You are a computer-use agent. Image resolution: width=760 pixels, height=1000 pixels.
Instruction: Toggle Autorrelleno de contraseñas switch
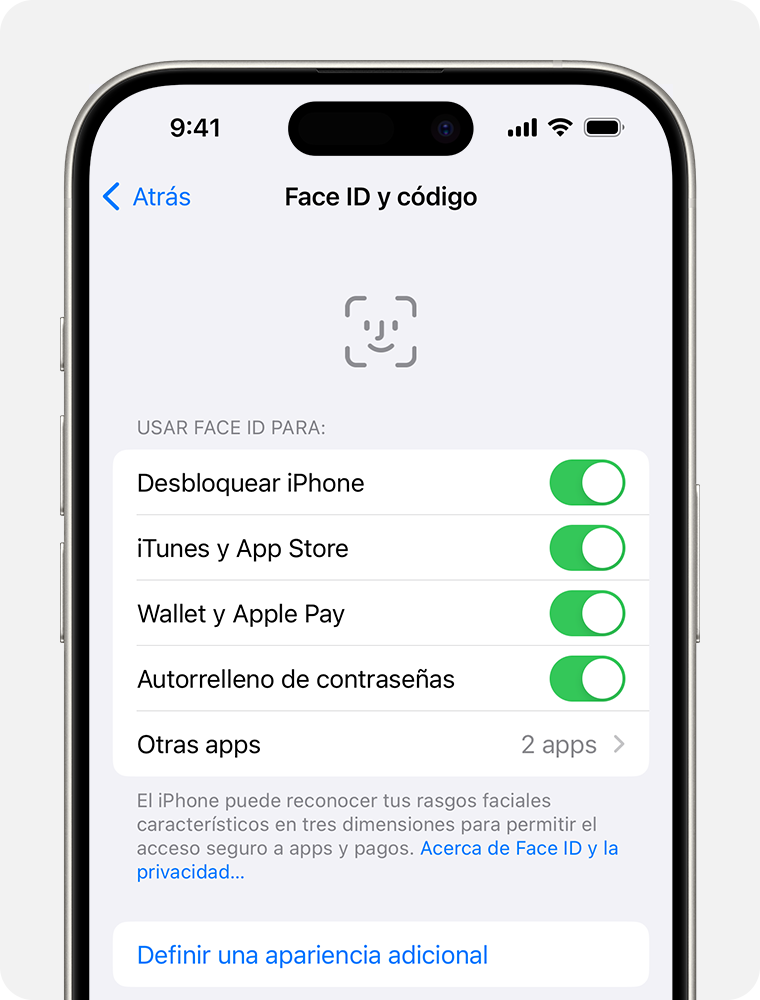587,679
